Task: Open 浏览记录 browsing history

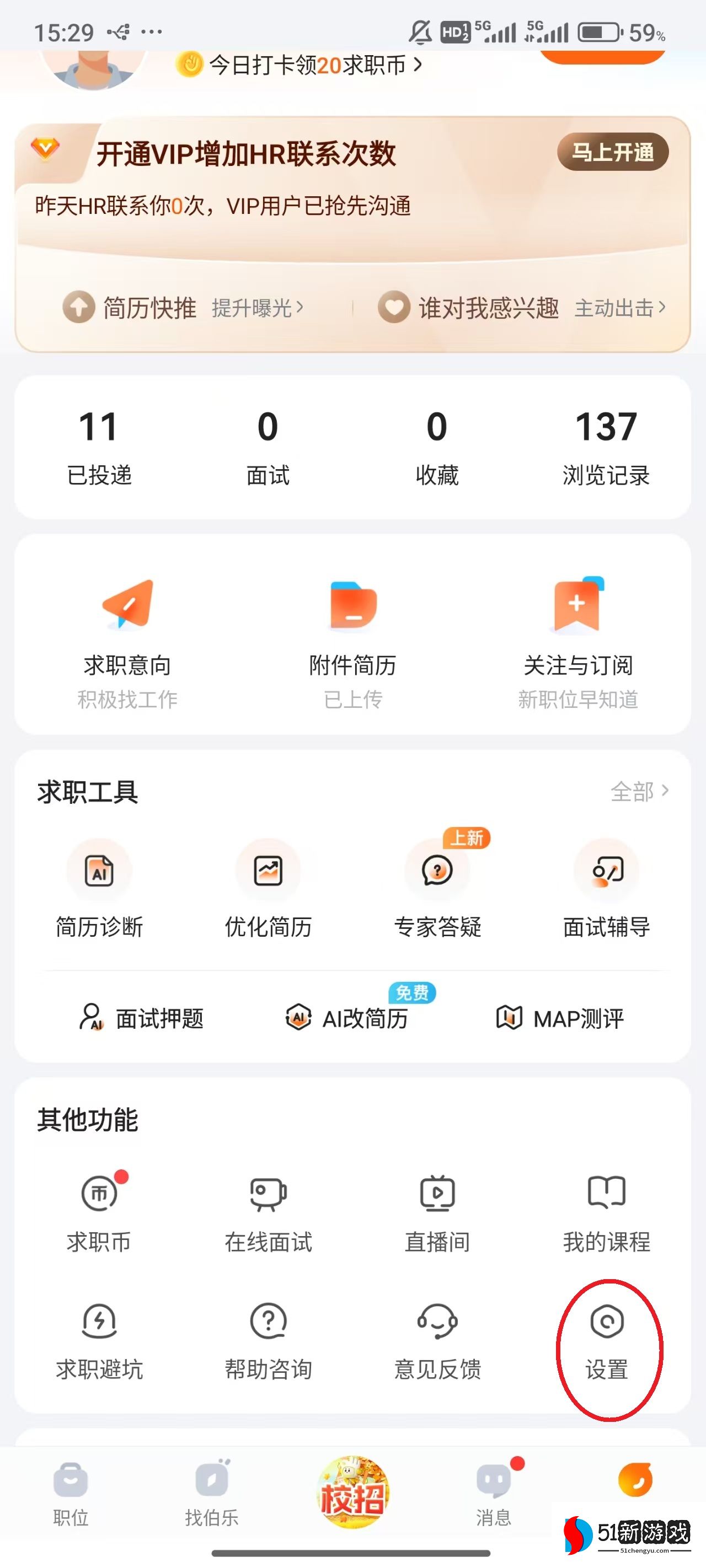Action: coord(606,447)
